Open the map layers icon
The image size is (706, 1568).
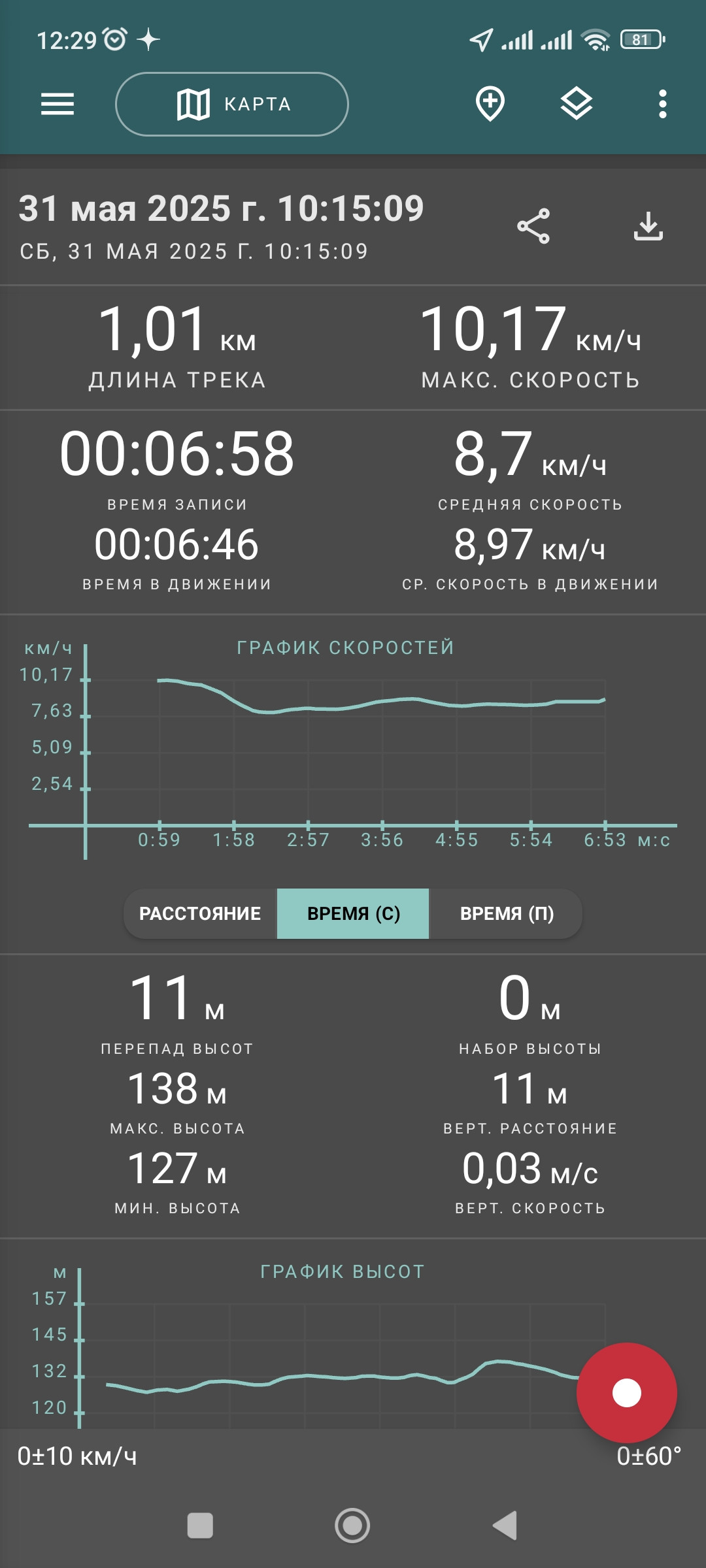pos(577,104)
